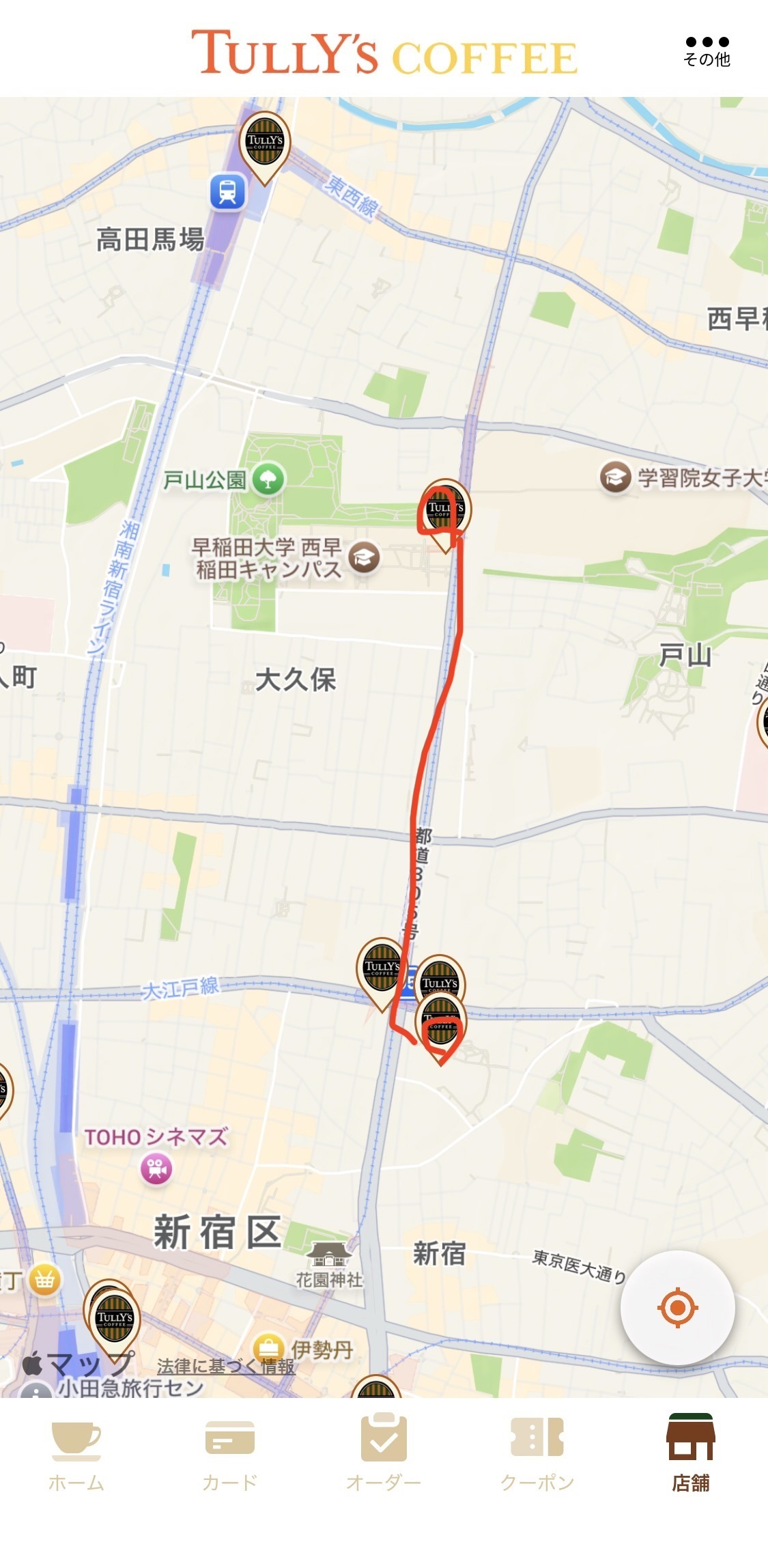Open the その他 overflow menu
This screenshot has height=1568, width=768.
tap(707, 51)
